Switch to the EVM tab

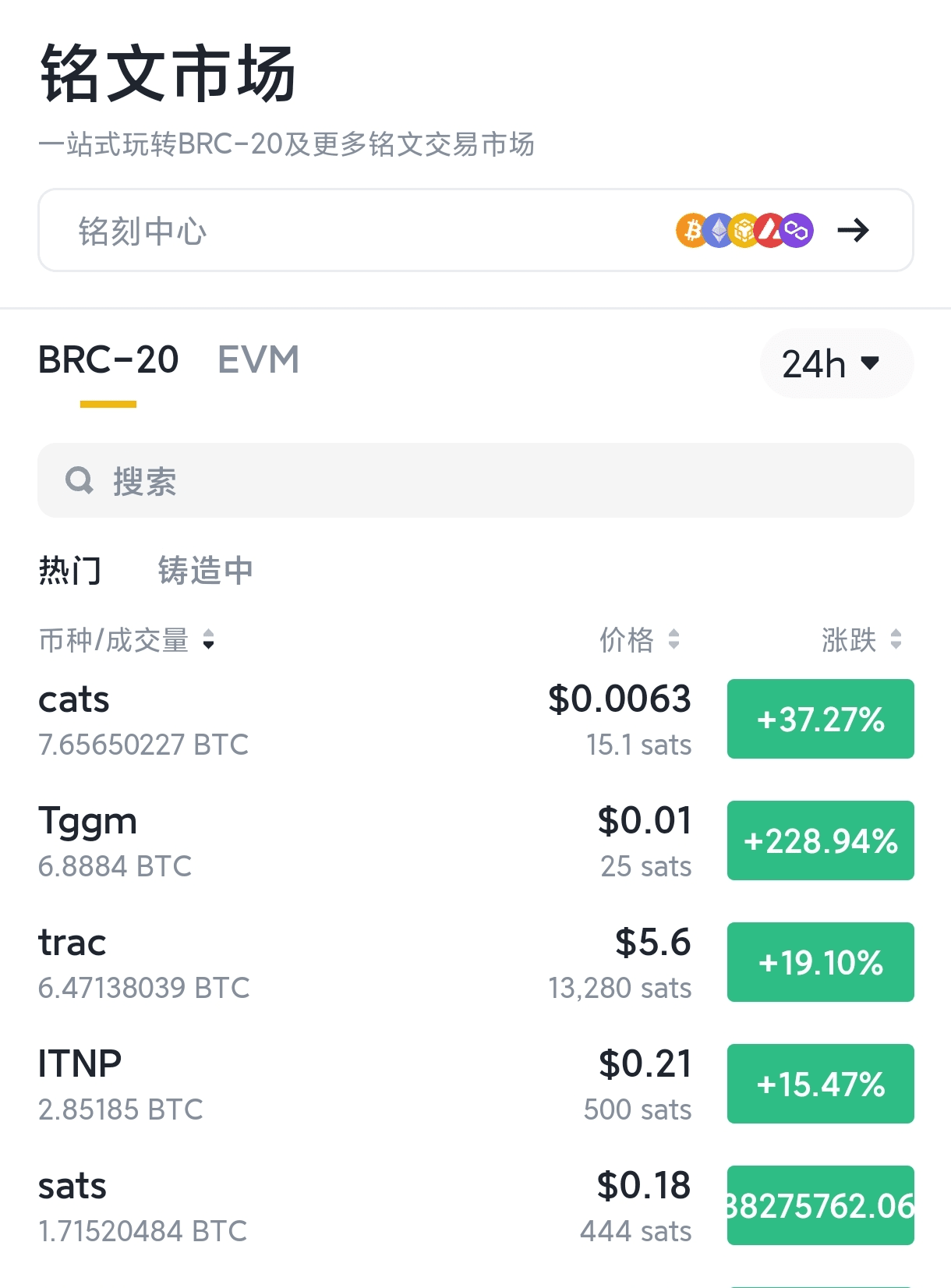[258, 360]
